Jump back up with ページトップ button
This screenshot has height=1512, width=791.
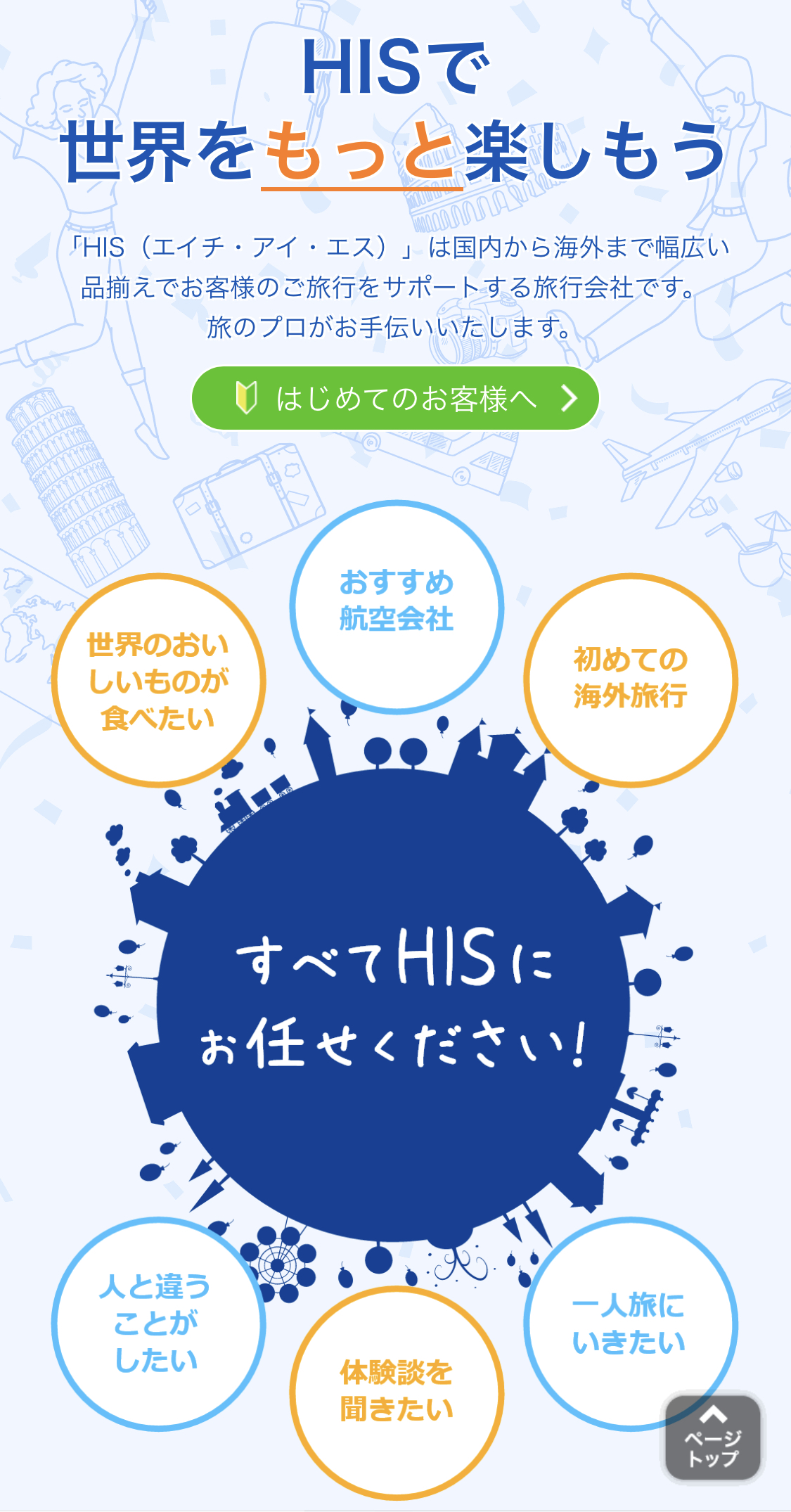point(713,1437)
